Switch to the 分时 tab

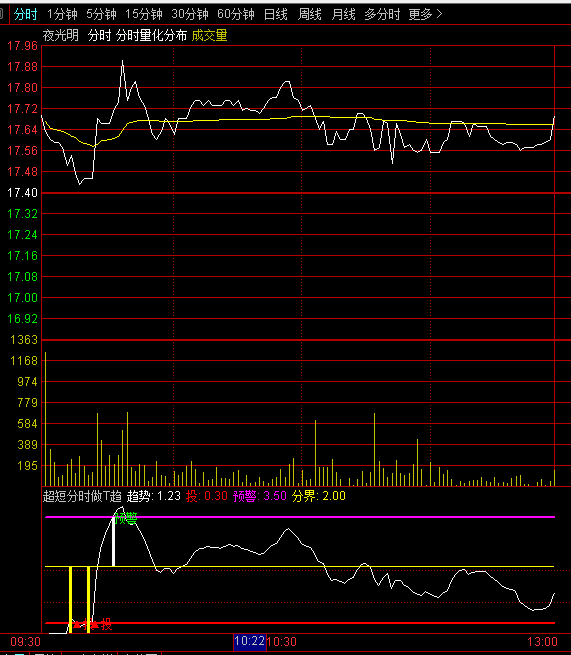[25, 15]
